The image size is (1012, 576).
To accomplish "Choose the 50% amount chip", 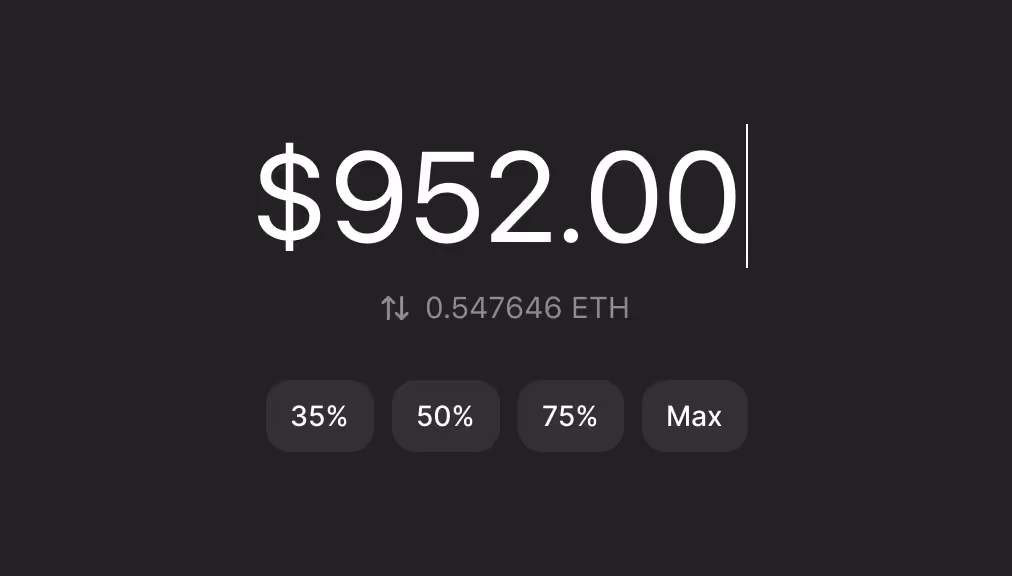I will (445, 416).
